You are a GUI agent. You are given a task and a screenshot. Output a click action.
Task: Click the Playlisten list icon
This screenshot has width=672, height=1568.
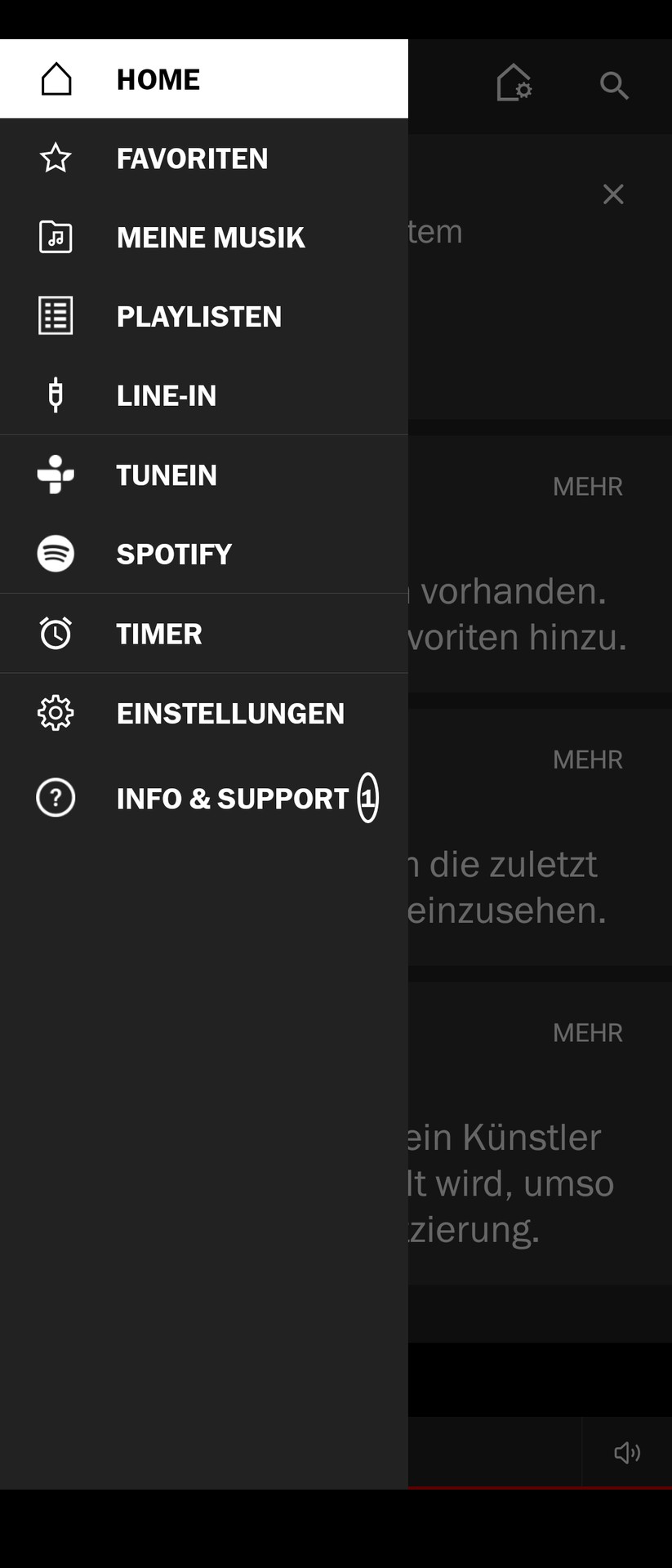pos(56,316)
